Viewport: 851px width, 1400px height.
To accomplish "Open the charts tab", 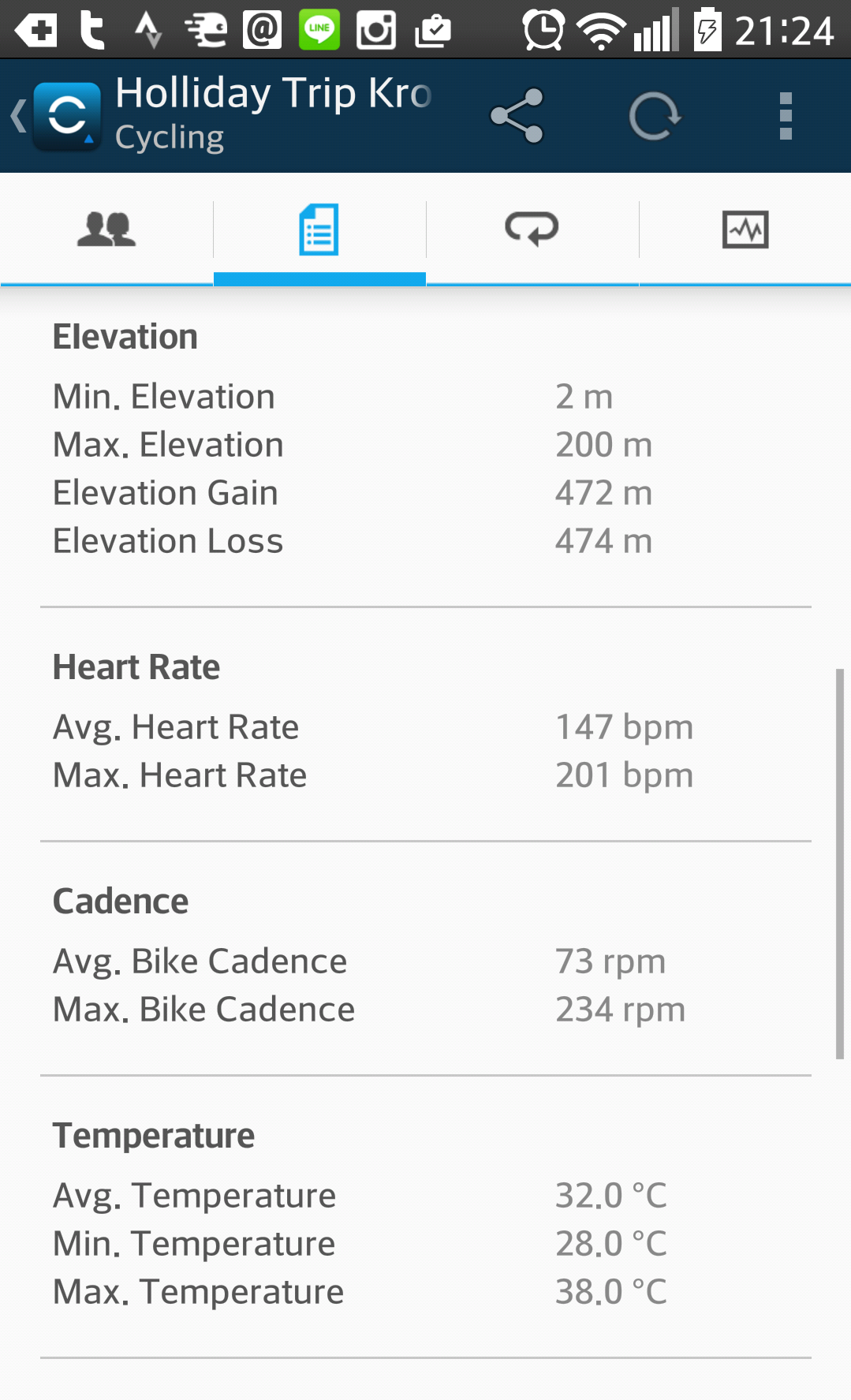I will tap(745, 230).
